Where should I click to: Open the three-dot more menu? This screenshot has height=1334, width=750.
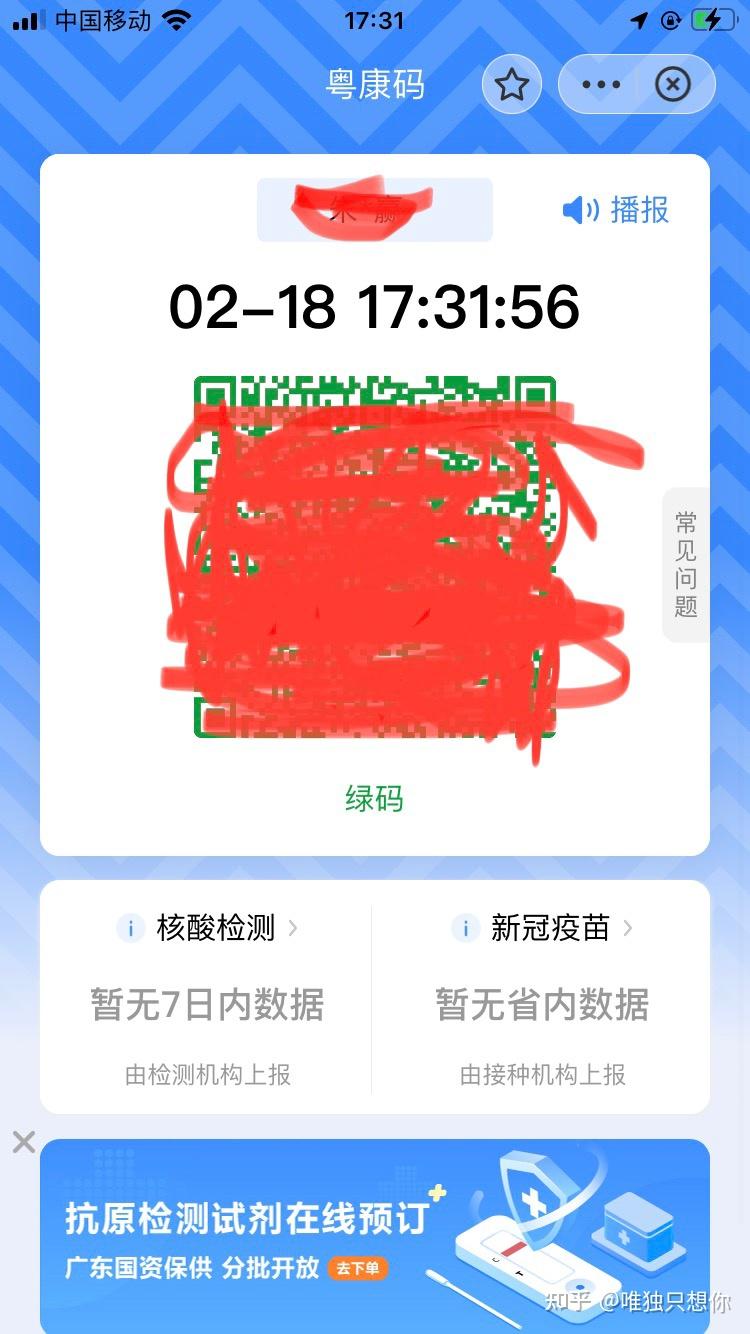click(x=601, y=85)
